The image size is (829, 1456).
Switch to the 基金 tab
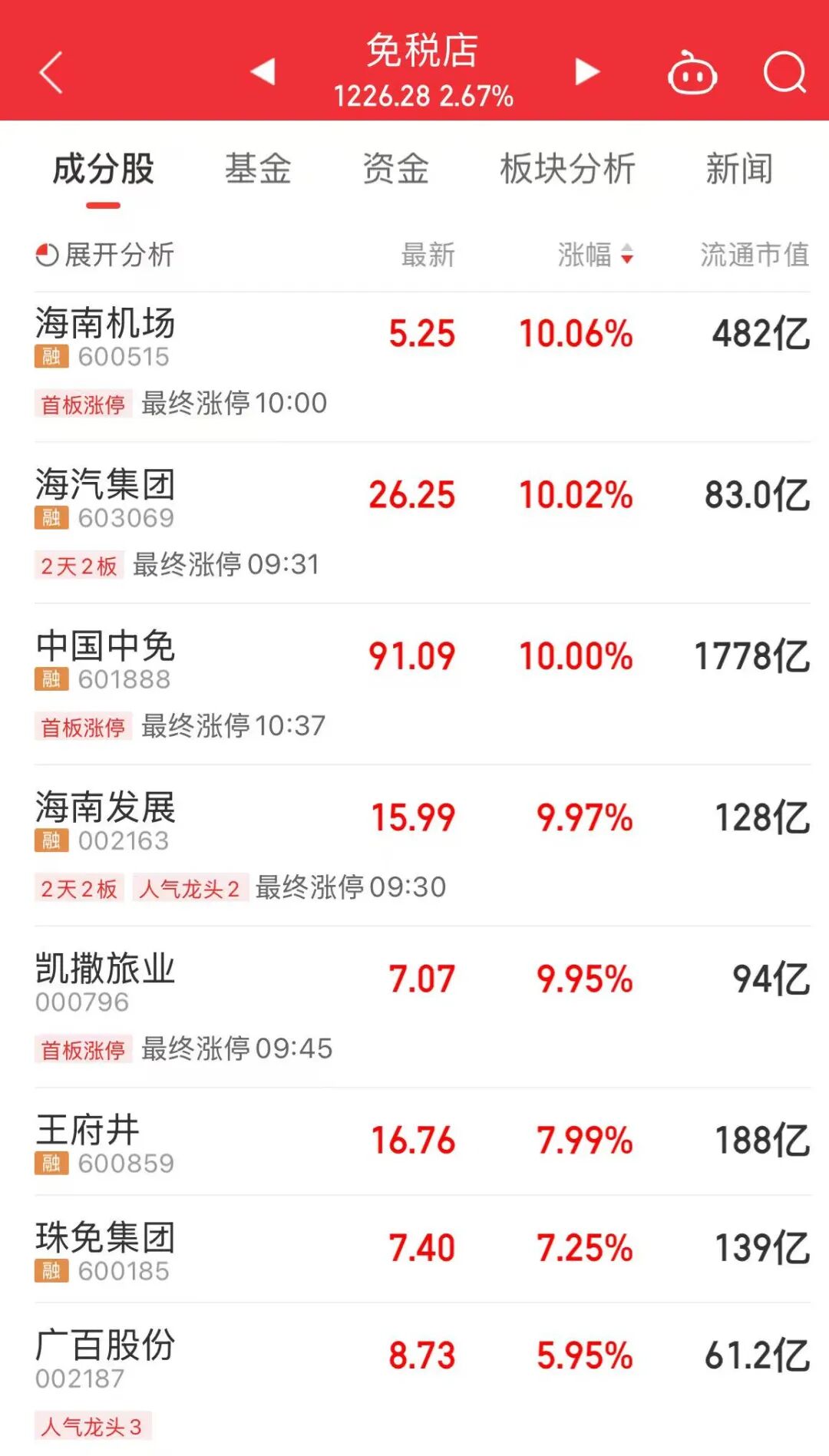coord(258,169)
